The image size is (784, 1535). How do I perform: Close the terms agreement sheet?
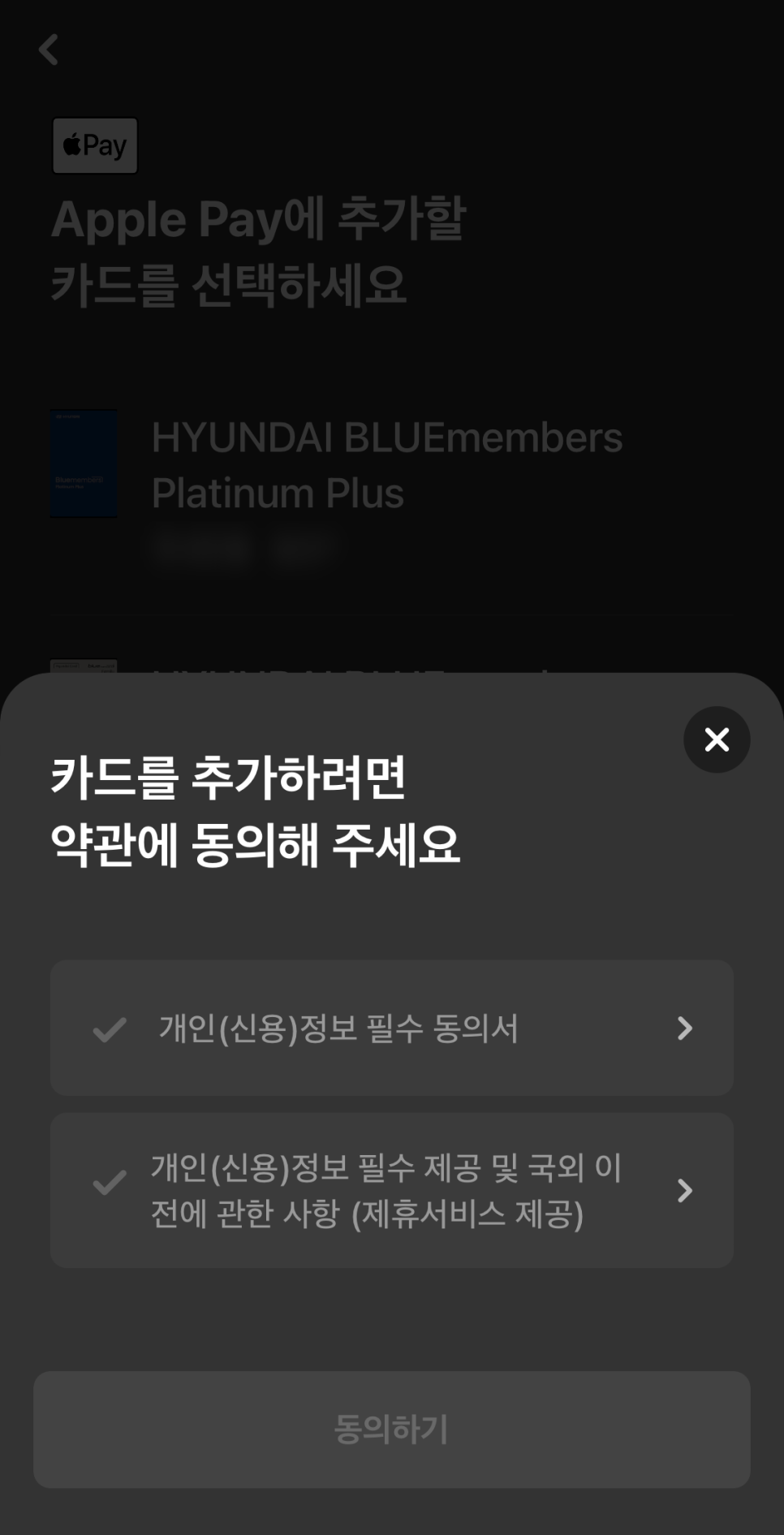[x=716, y=739]
